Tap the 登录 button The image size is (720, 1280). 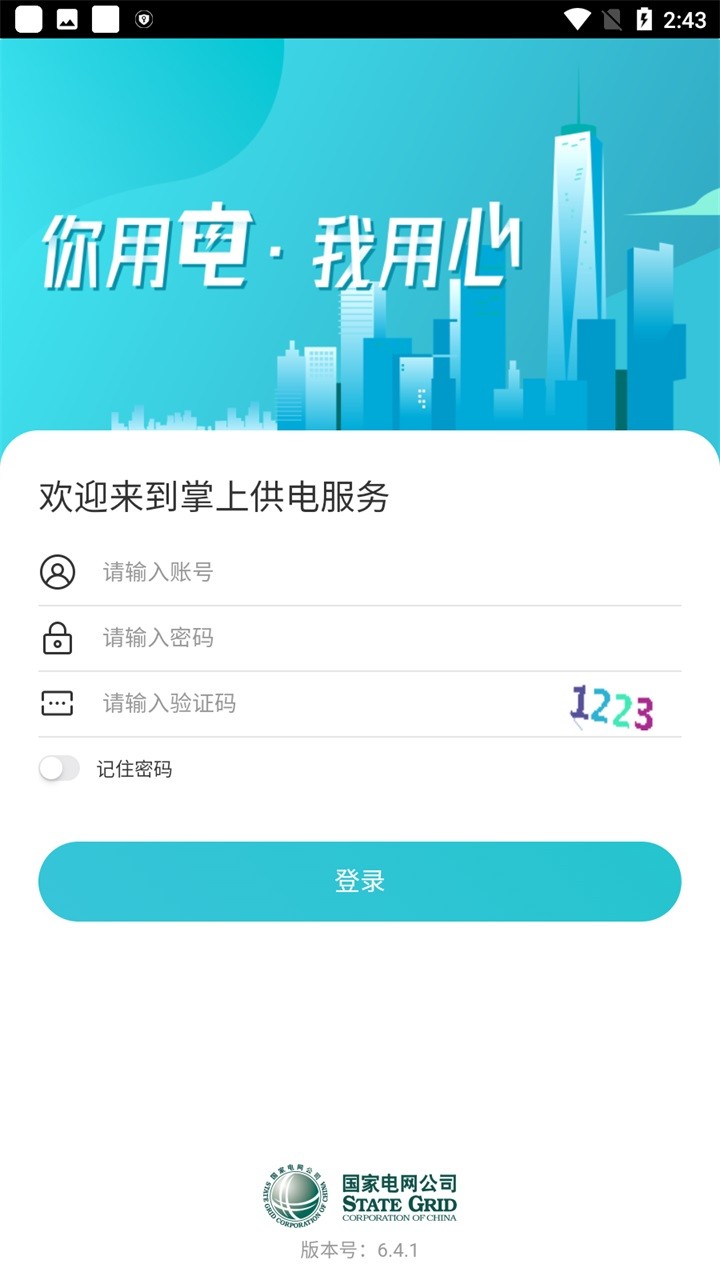(360, 881)
